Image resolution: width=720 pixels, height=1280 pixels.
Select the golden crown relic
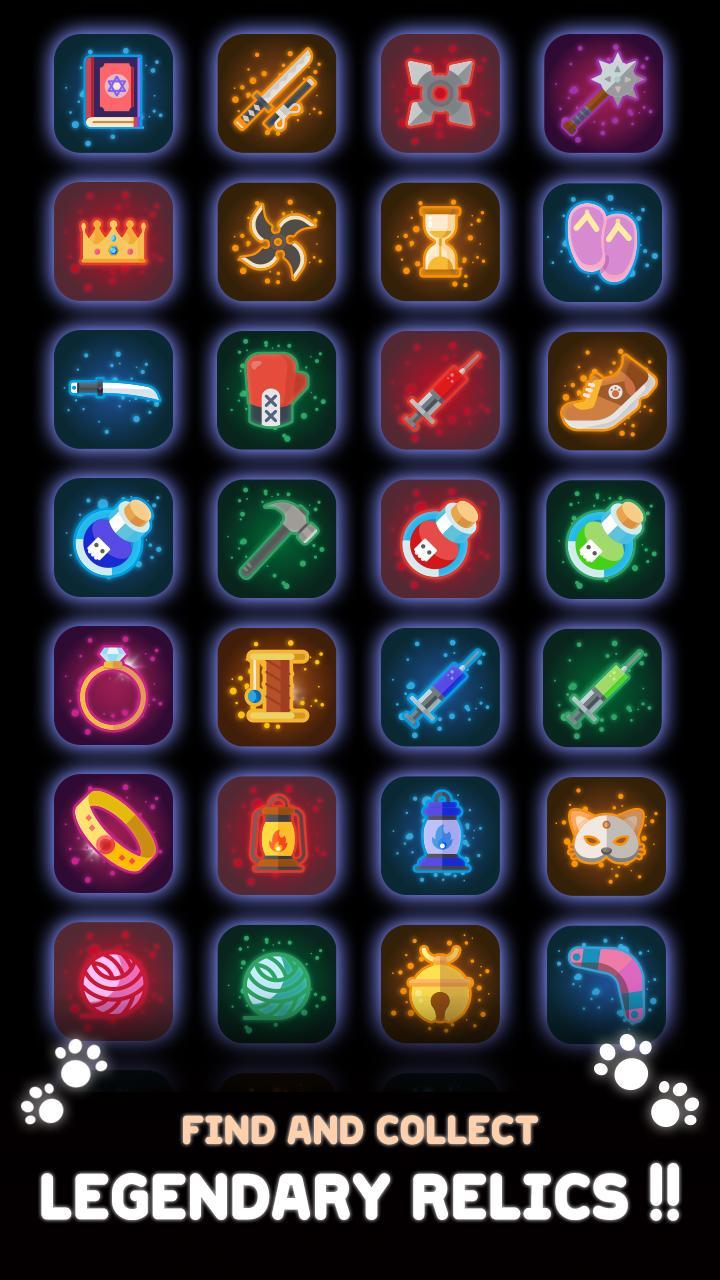point(114,241)
